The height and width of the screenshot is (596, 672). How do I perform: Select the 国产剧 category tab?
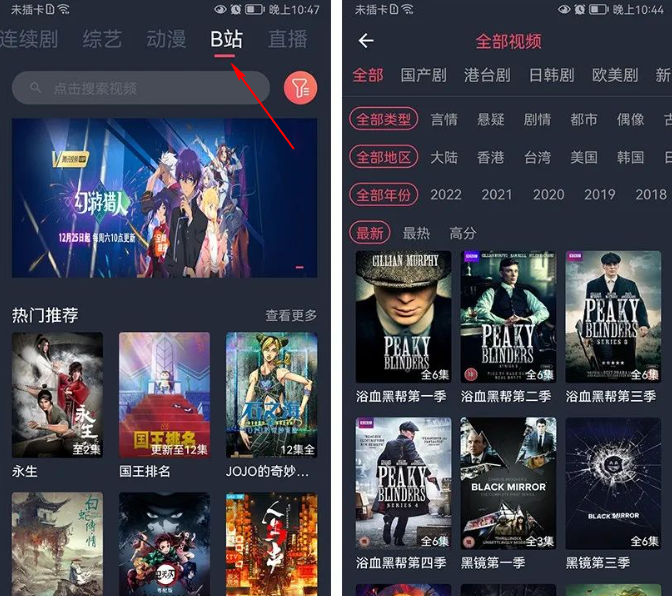click(423, 75)
